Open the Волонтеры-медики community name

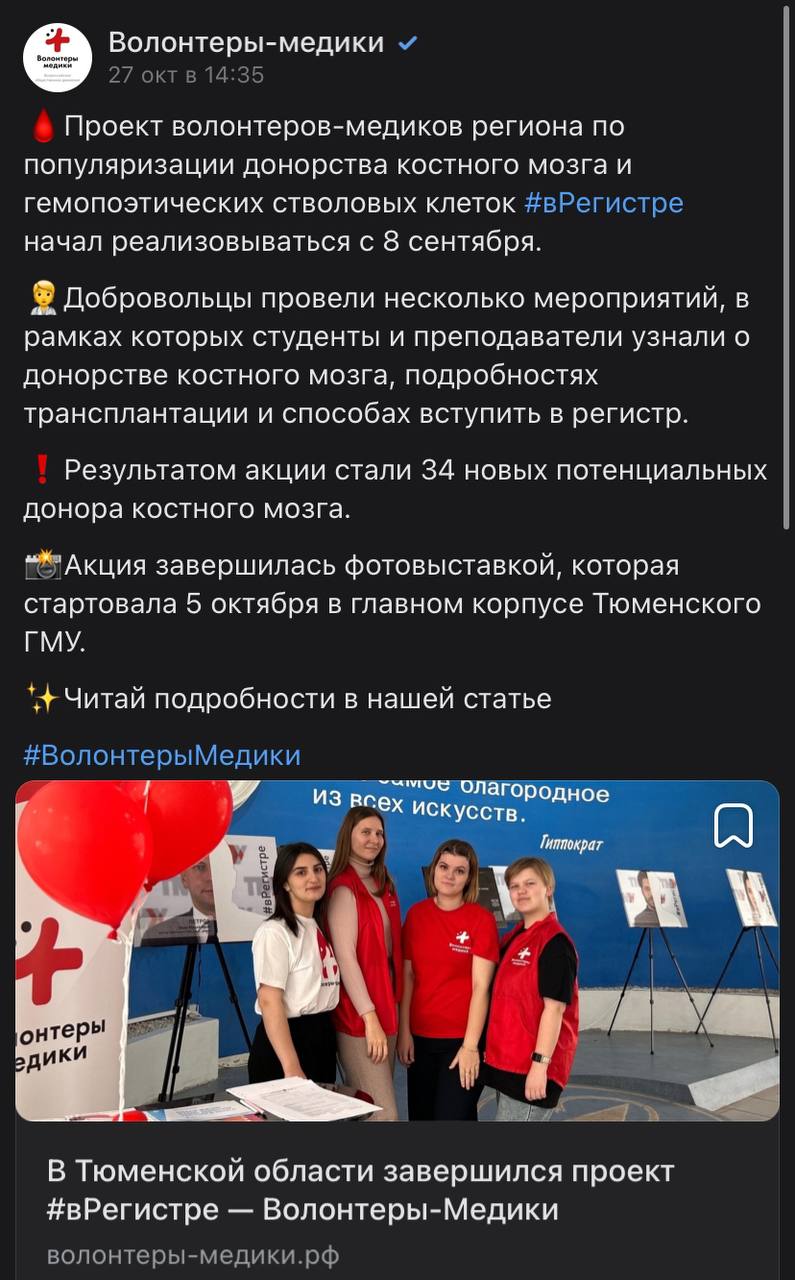click(245, 43)
